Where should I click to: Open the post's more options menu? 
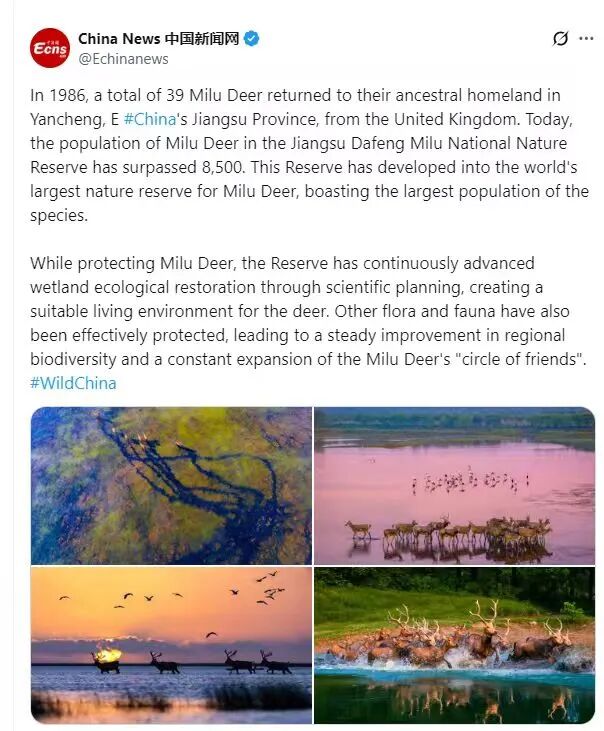pyautogui.click(x=585, y=39)
